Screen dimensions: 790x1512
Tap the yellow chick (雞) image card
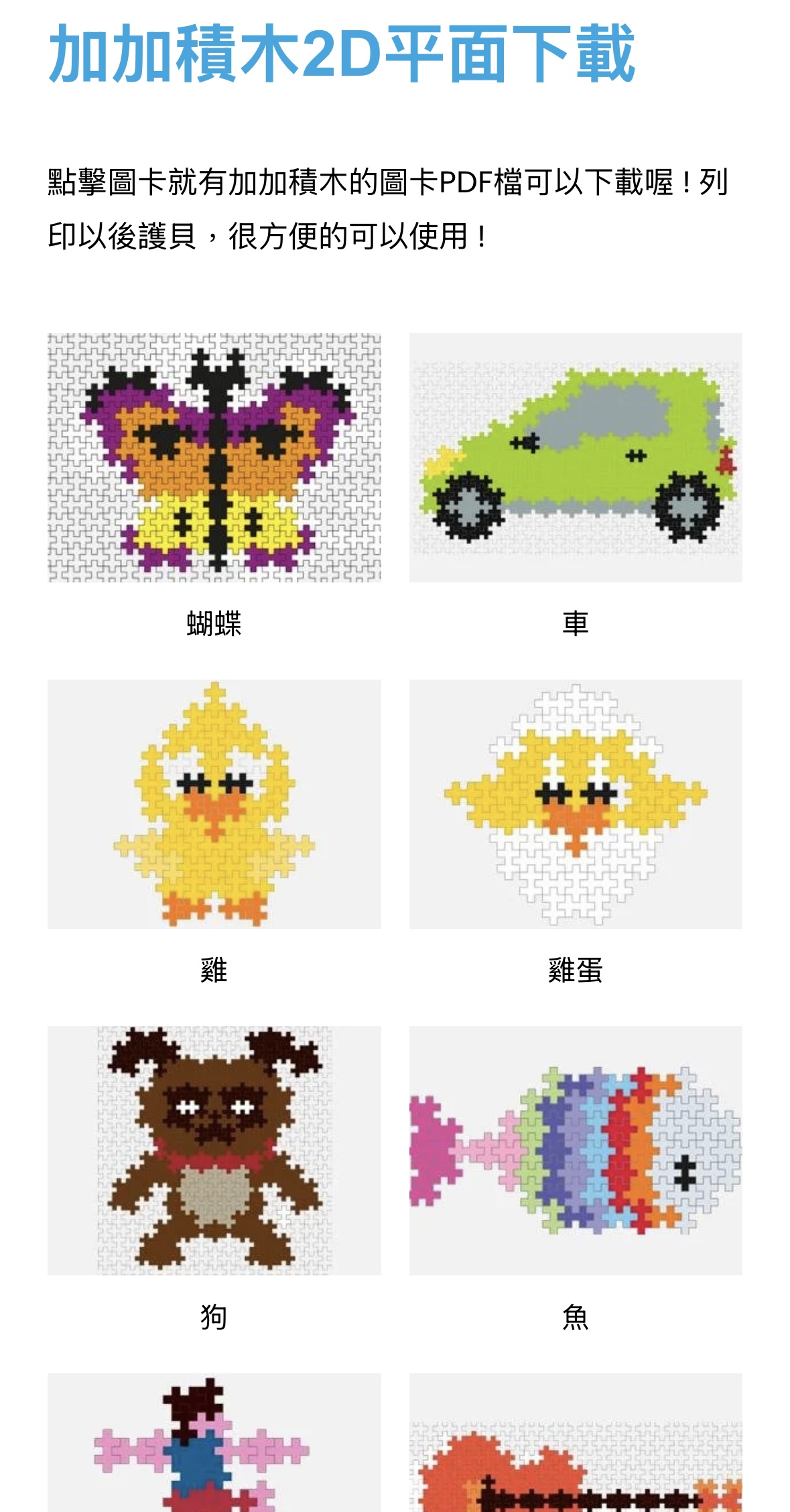click(214, 804)
